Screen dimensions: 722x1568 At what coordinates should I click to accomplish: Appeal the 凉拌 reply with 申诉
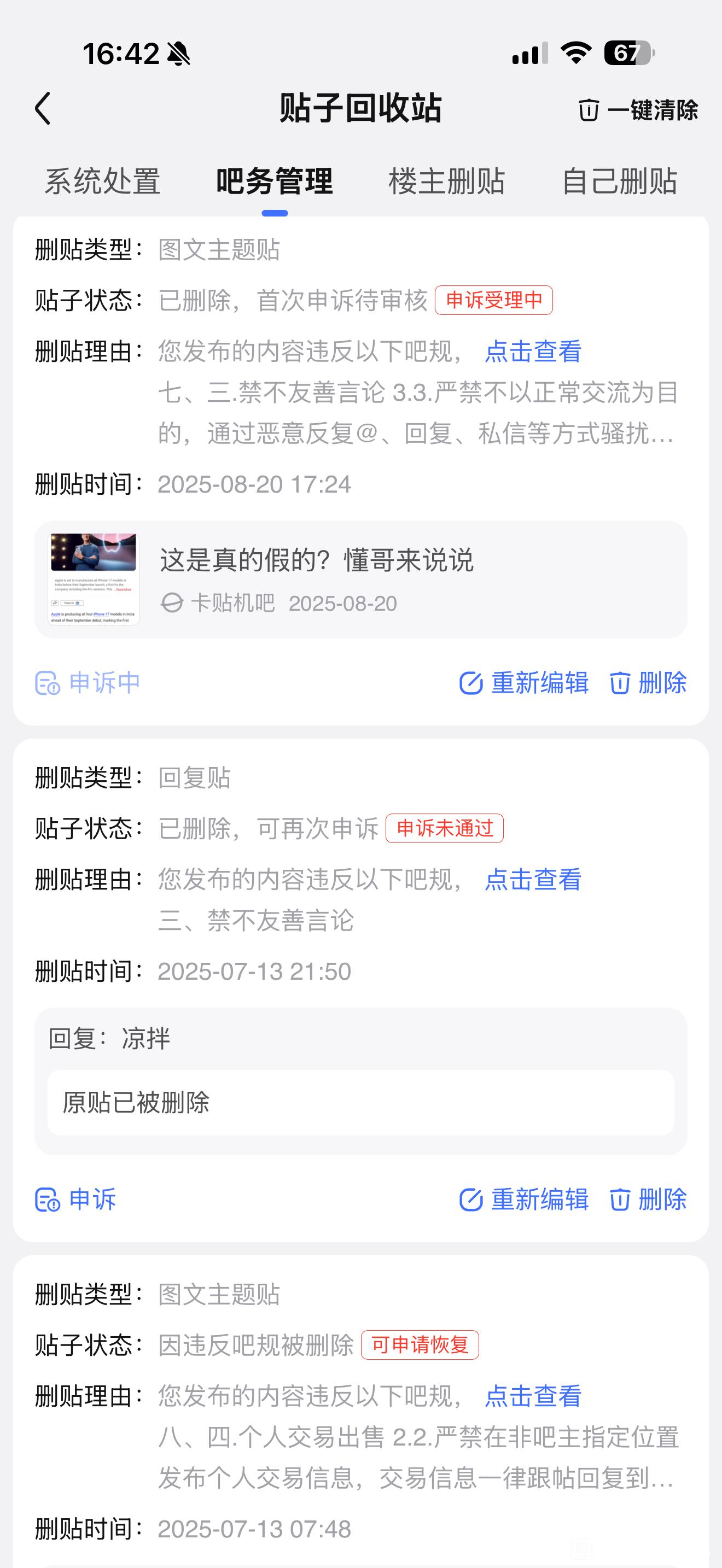click(x=76, y=1199)
